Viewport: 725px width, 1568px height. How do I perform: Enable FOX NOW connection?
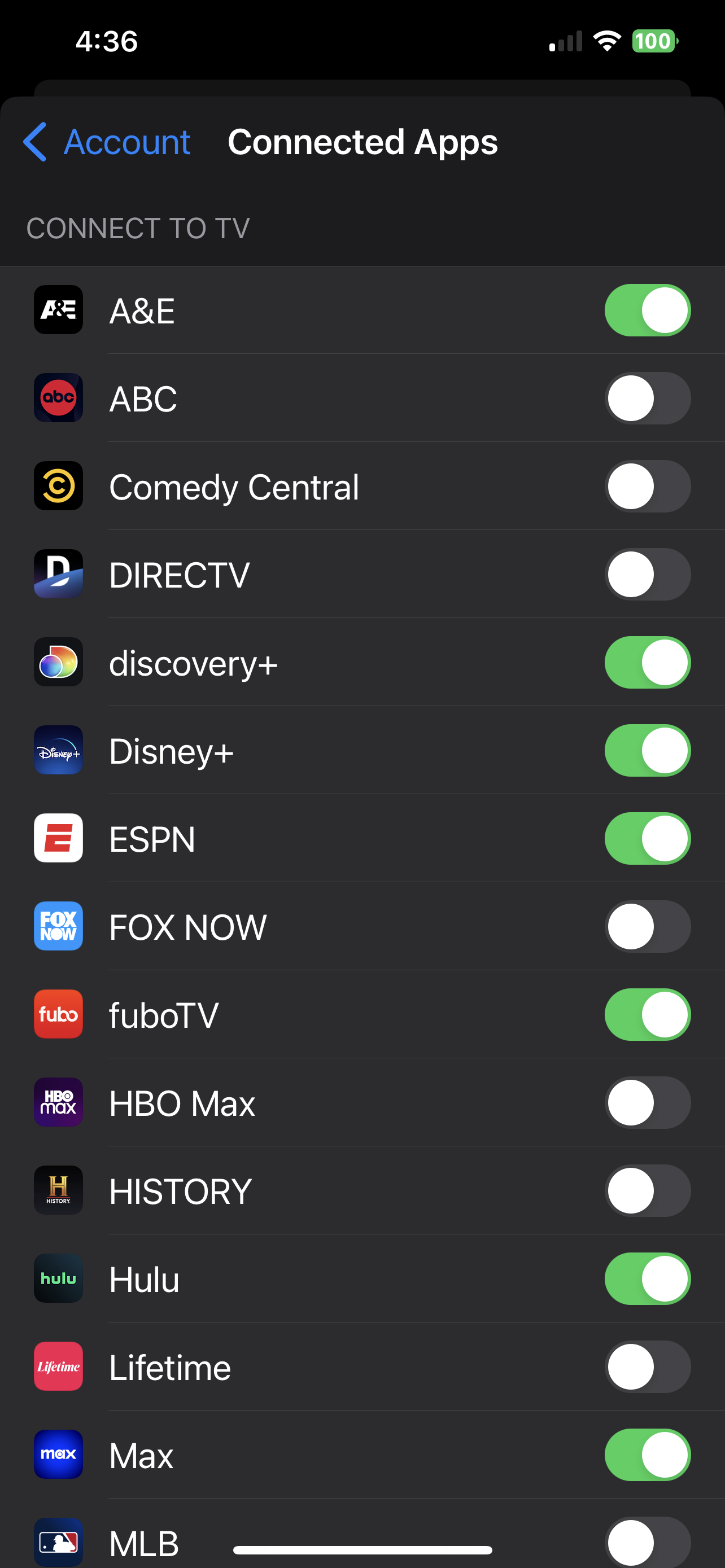point(647,926)
